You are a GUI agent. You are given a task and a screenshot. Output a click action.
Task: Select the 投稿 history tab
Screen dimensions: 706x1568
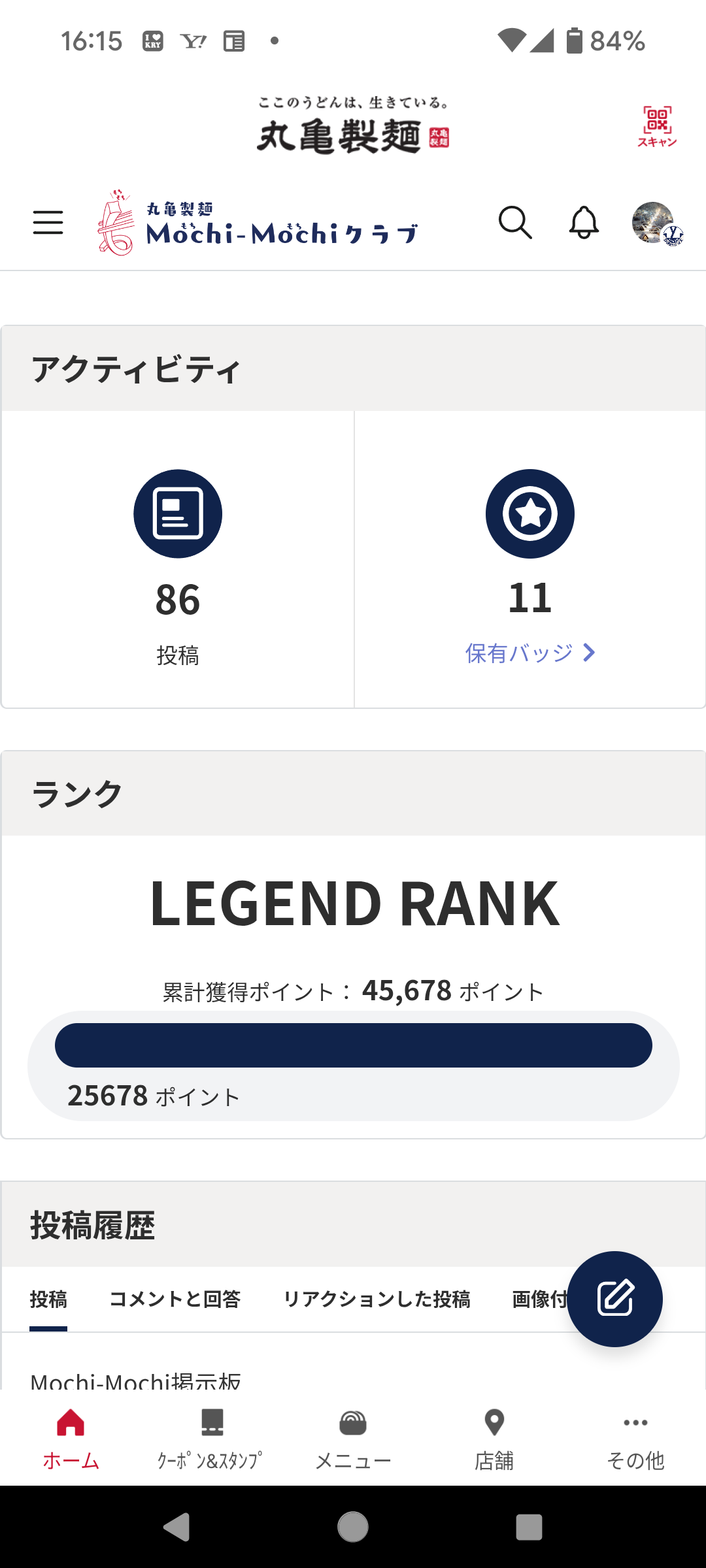tap(48, 1299)
